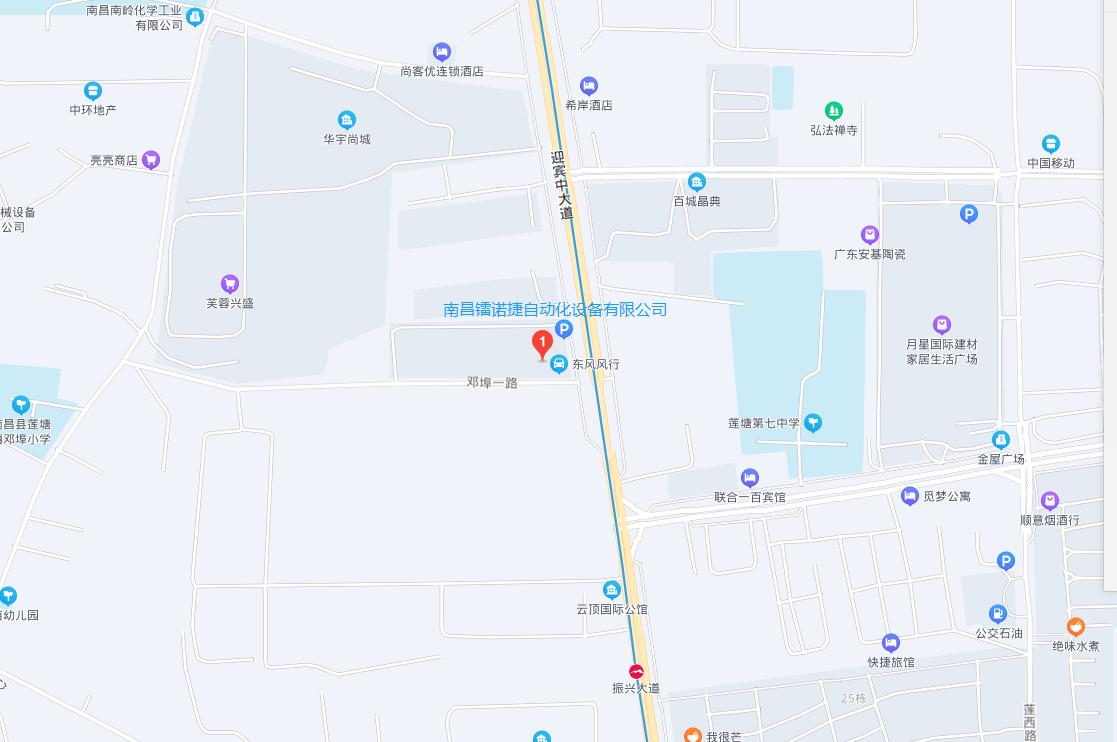The height and width of the screenshot is (742, 1117).
Task: Open the 亮亮商店 shop marker
Action: pos(151,160)
